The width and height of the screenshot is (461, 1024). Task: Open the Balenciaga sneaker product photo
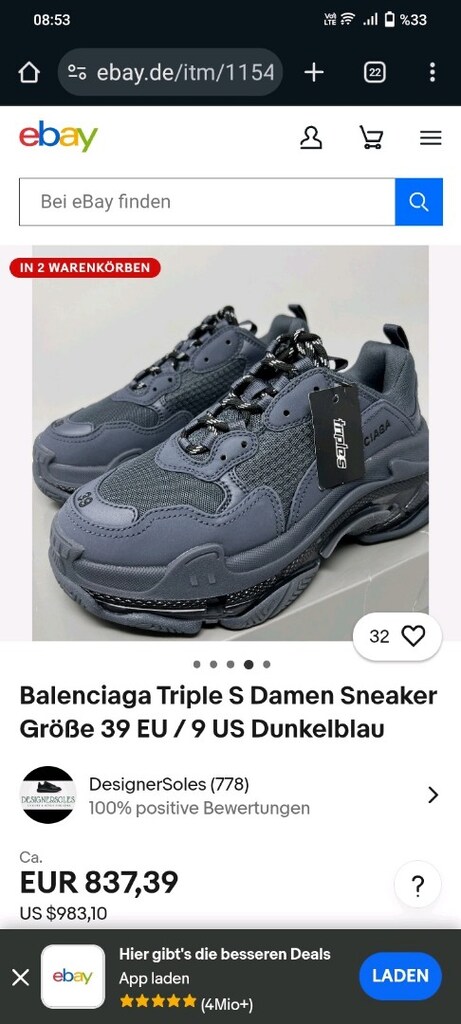click(230, 443)
